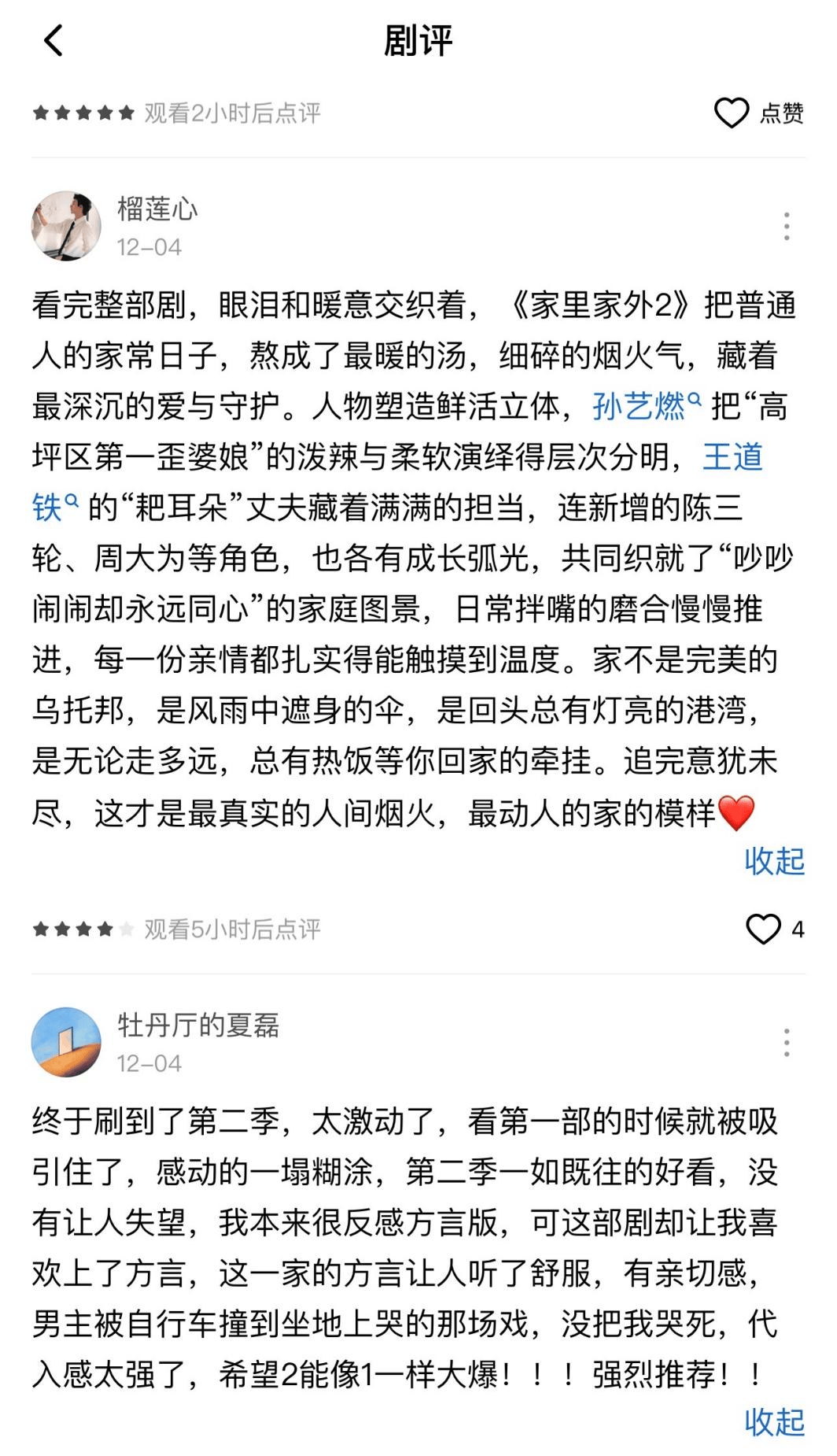Collapse 牡丹厅的夏磊's review with 收起
Screen dimensions: 837x1456
click(774, 1421)
